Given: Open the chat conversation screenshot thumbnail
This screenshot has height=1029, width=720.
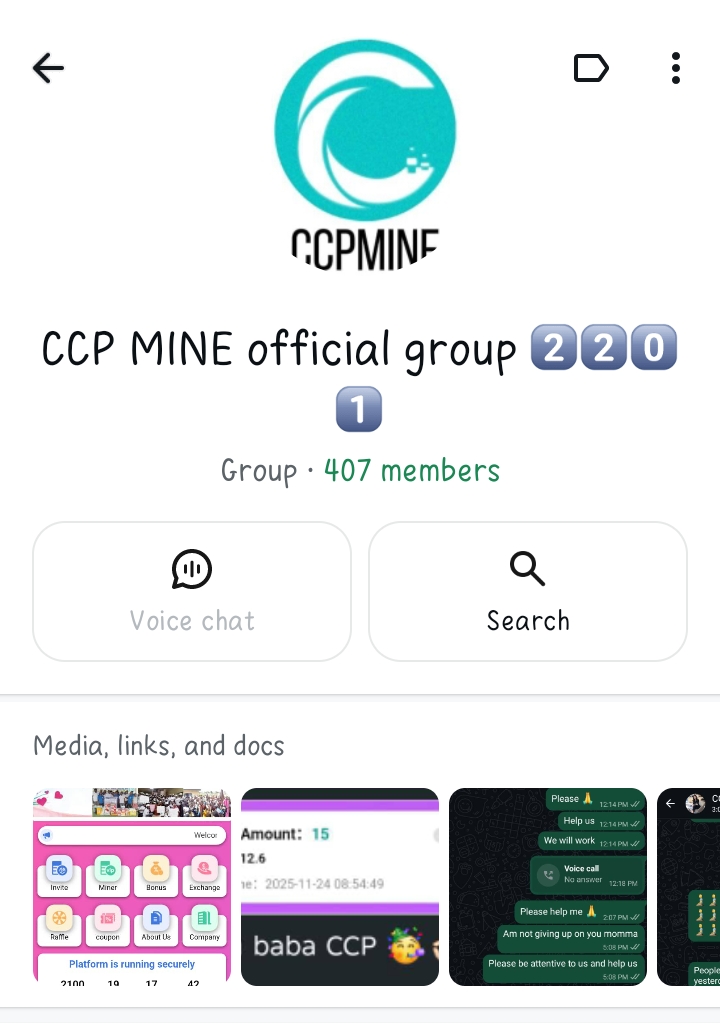Looking at the screenshot, I should [548, 886].
